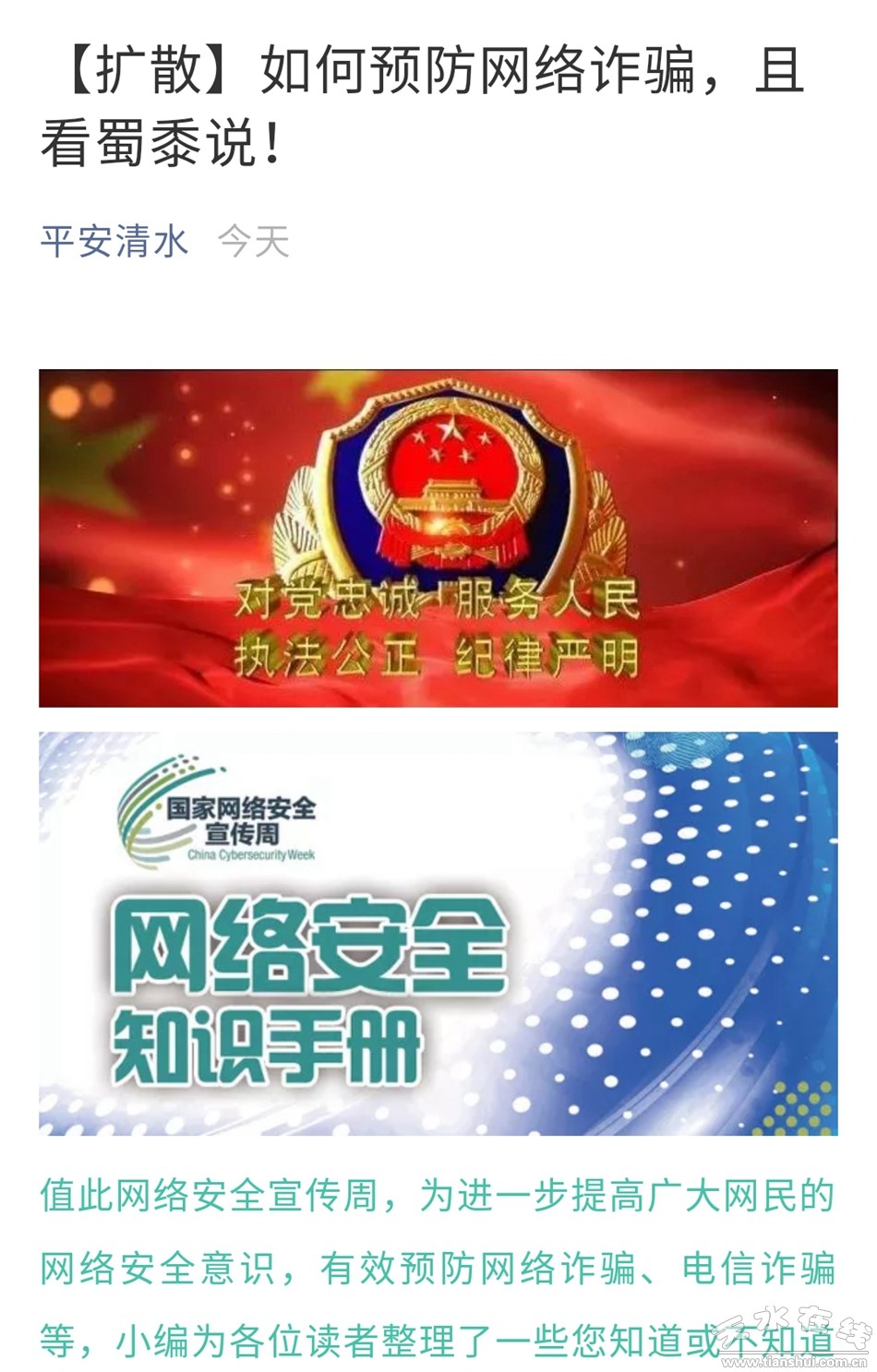The width and height of the screenshot is (877, 1372).
Task: Open the 网络安全知识手册 image
Action: click(x=438, y=932)
